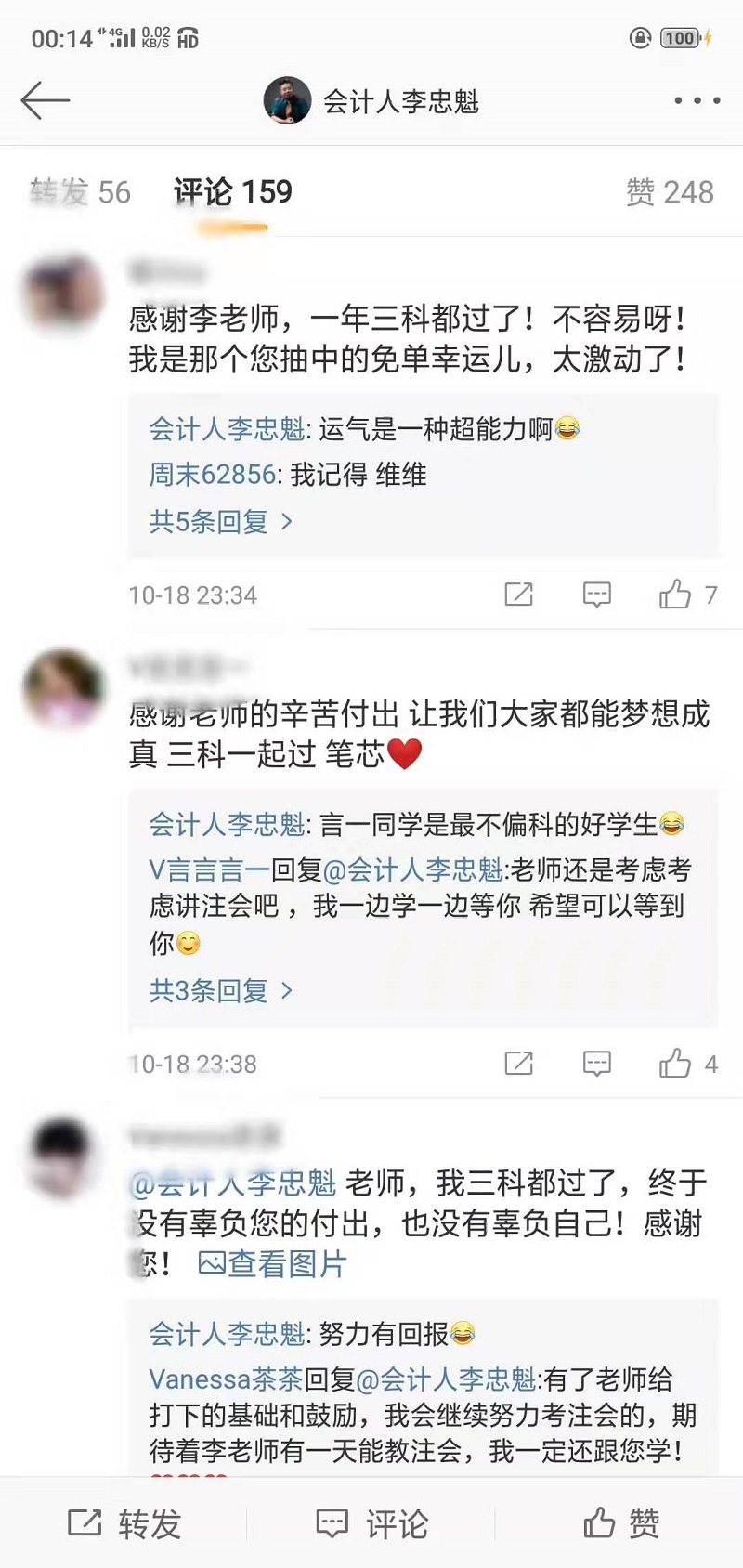Like the first comment showing 7 likes
743x1568 pixels.
coord(675,595)
